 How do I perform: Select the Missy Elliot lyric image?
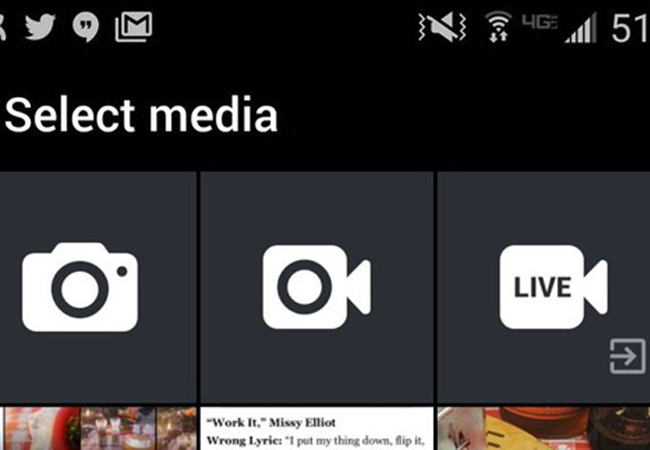click(x=317, y=430)
